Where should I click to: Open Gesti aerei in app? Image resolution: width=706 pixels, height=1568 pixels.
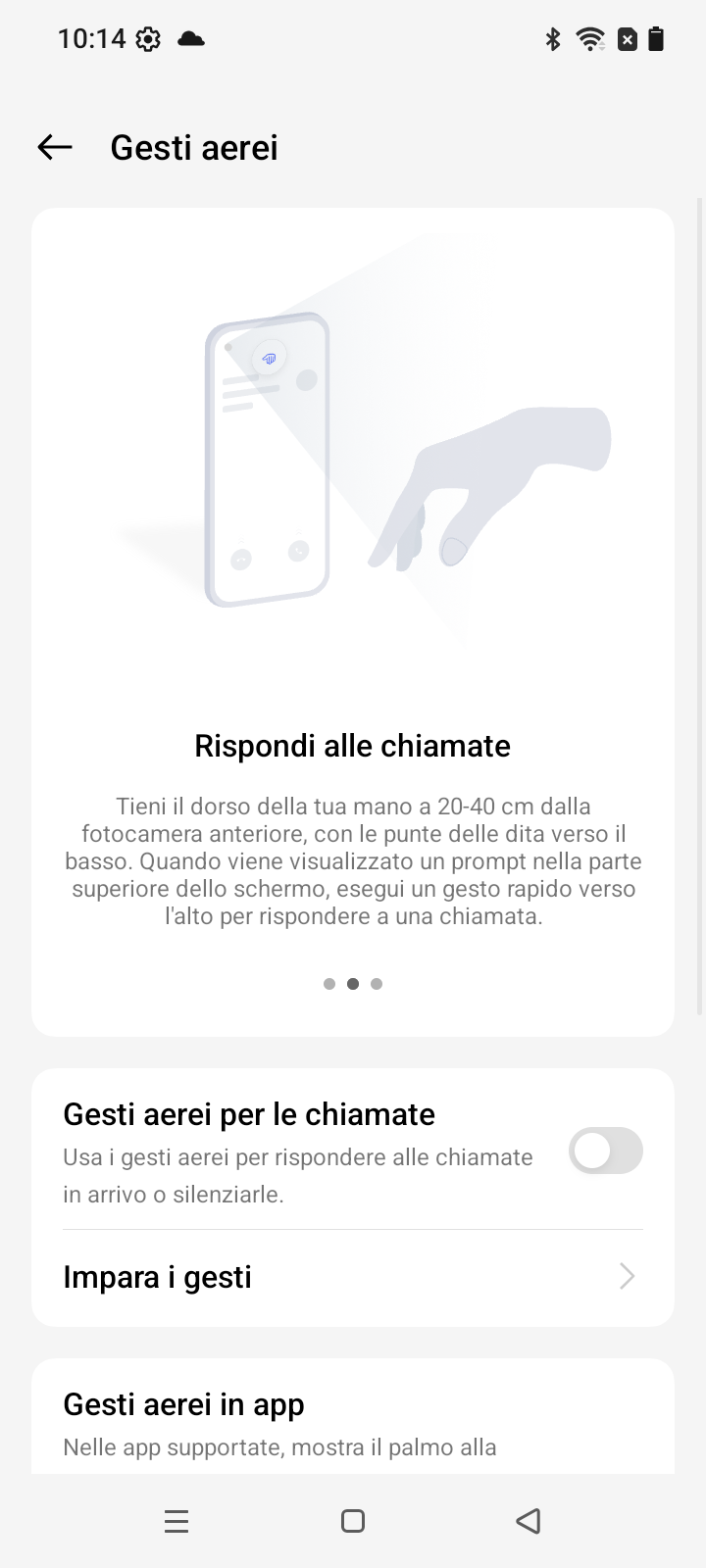pyautogui.click(x=353, y=1417)
